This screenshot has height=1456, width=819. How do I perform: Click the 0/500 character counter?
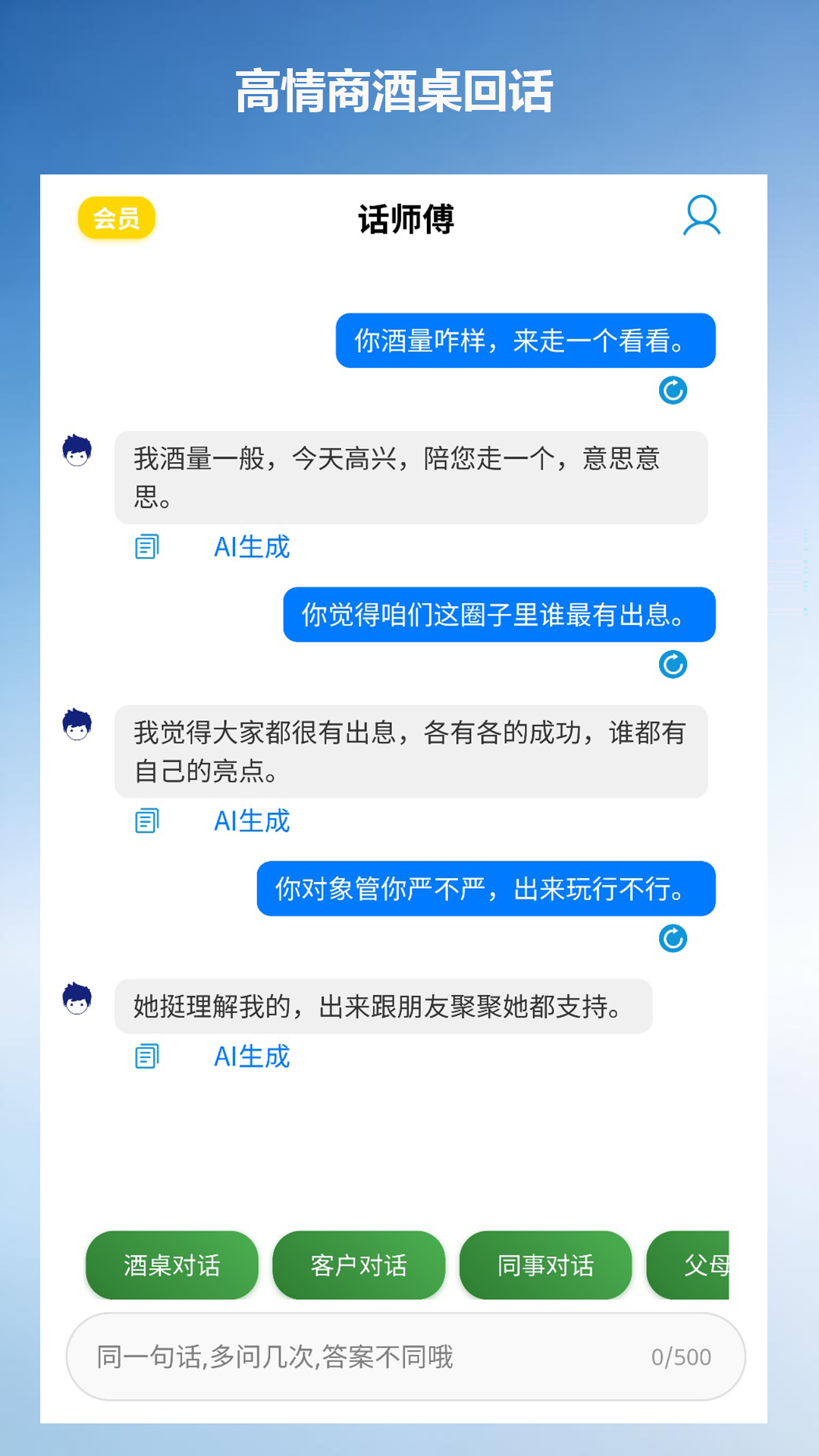tap(680, 1357)
